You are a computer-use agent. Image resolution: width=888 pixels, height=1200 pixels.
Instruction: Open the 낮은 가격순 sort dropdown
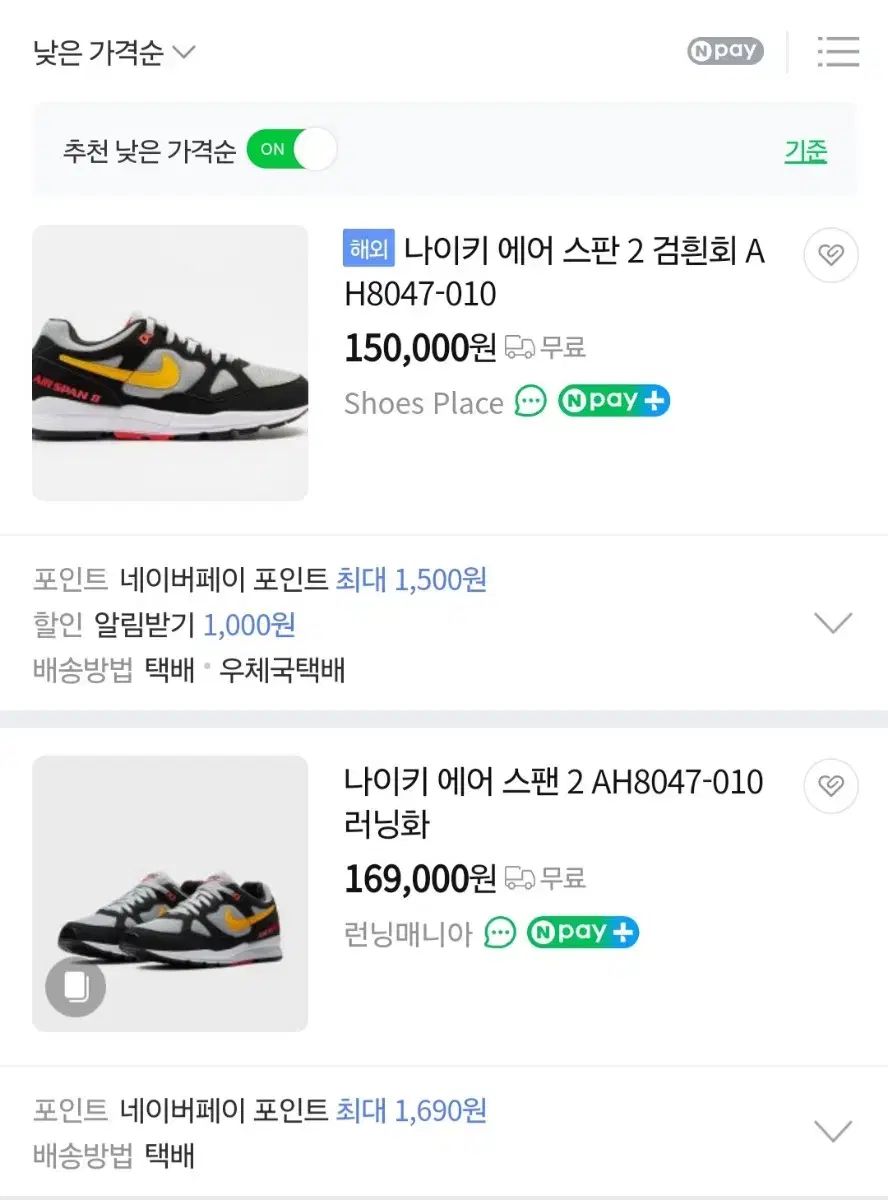pyautogui.click(x=114, y=52)
